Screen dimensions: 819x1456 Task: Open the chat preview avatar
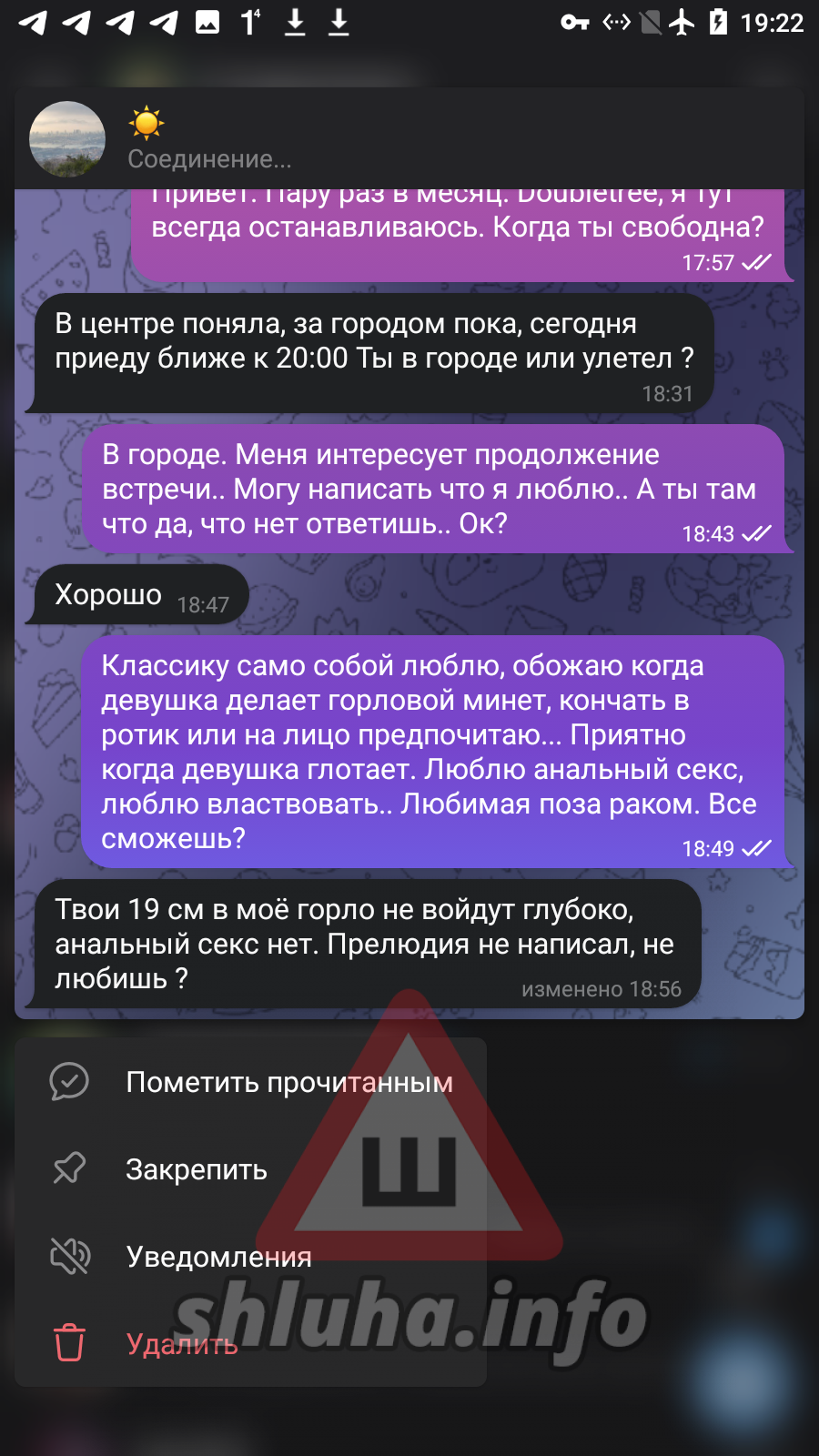(67, 139)
